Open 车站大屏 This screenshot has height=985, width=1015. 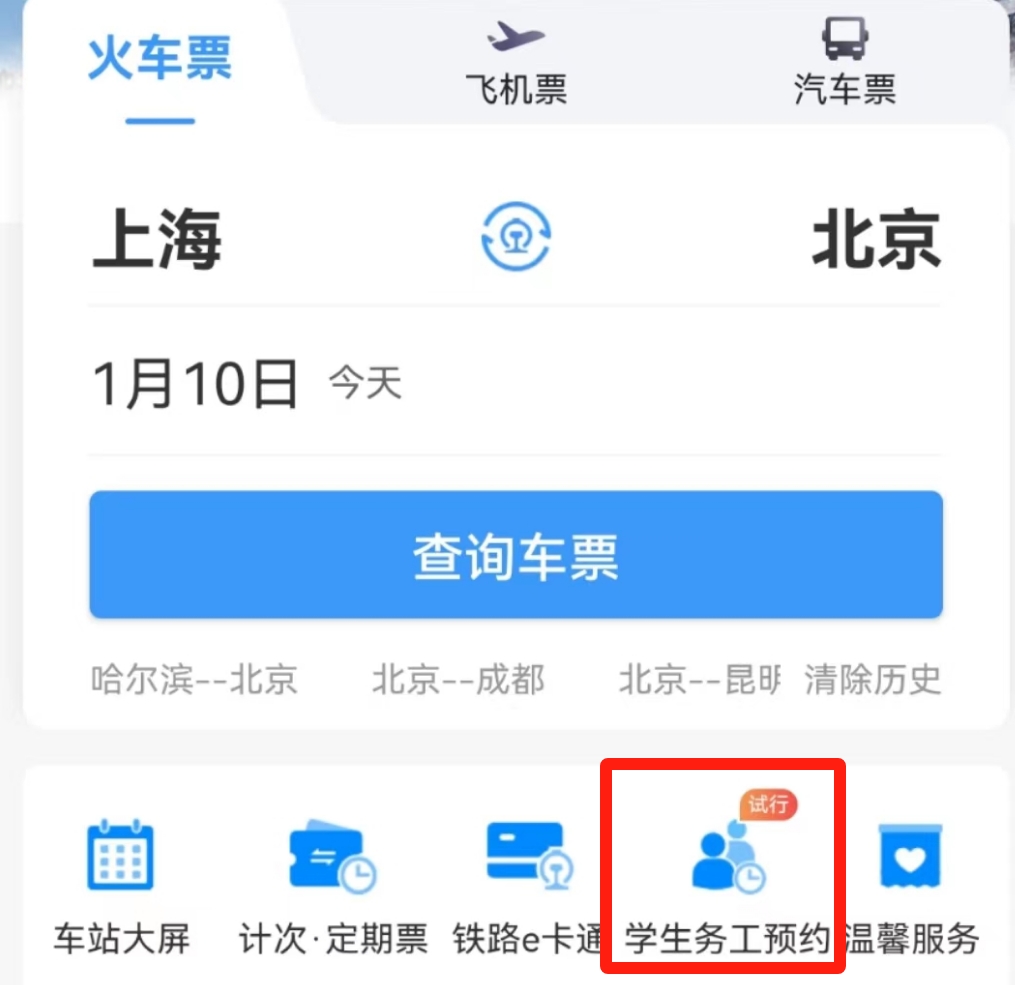click(121, 887)
